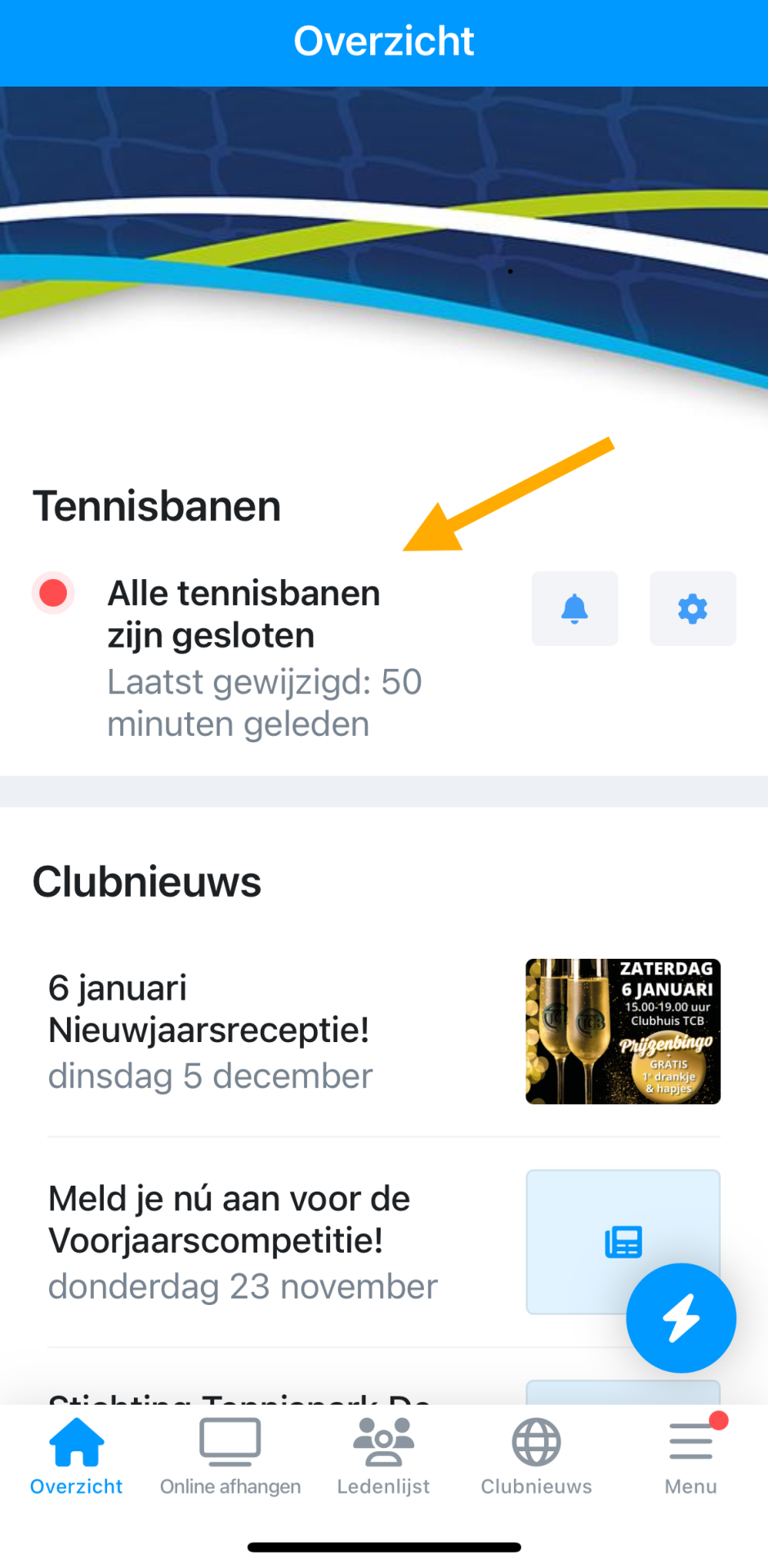
Task: Go to the Ledenlijst tab
Action: (x=383, y=1457)
